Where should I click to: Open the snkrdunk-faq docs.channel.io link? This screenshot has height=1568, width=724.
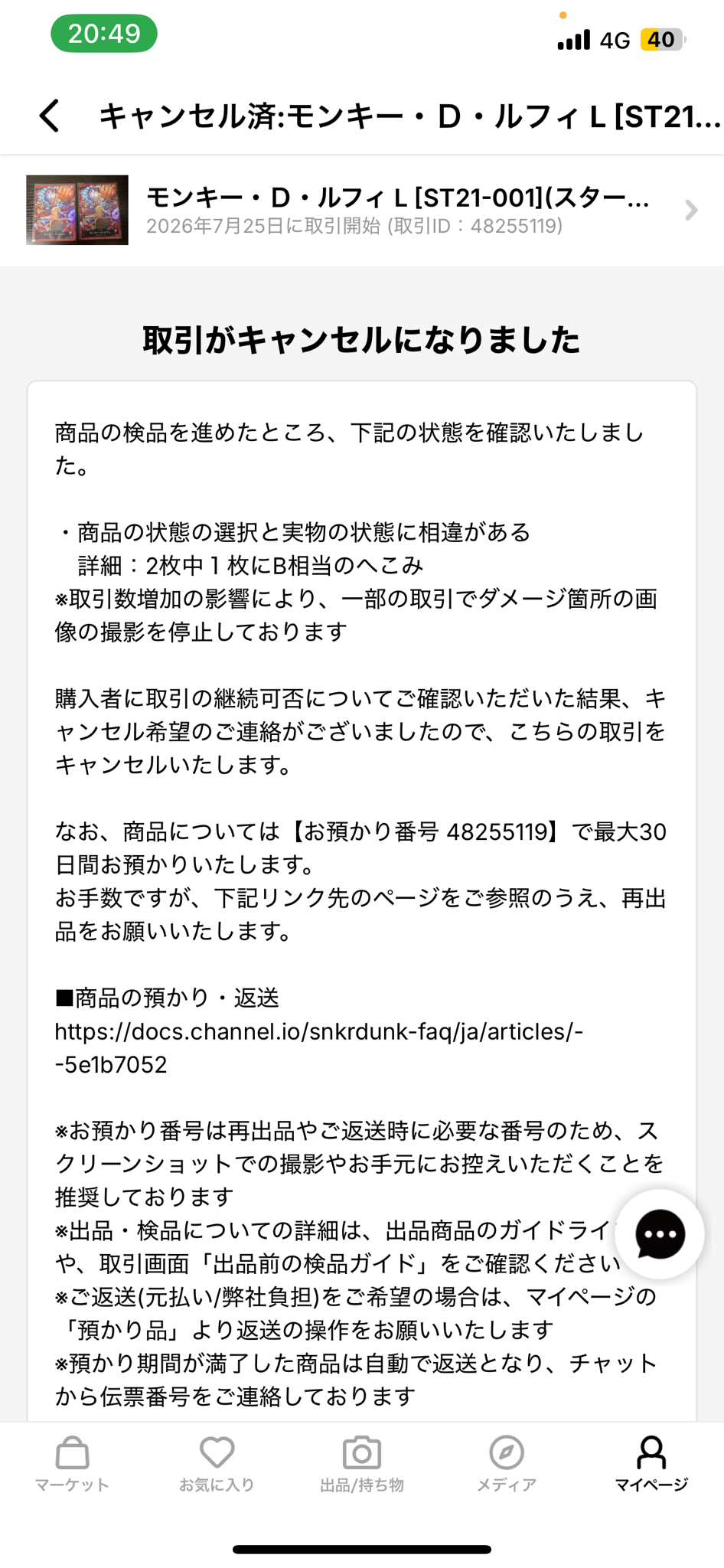pyautogui.click(x=318, y=1048)
